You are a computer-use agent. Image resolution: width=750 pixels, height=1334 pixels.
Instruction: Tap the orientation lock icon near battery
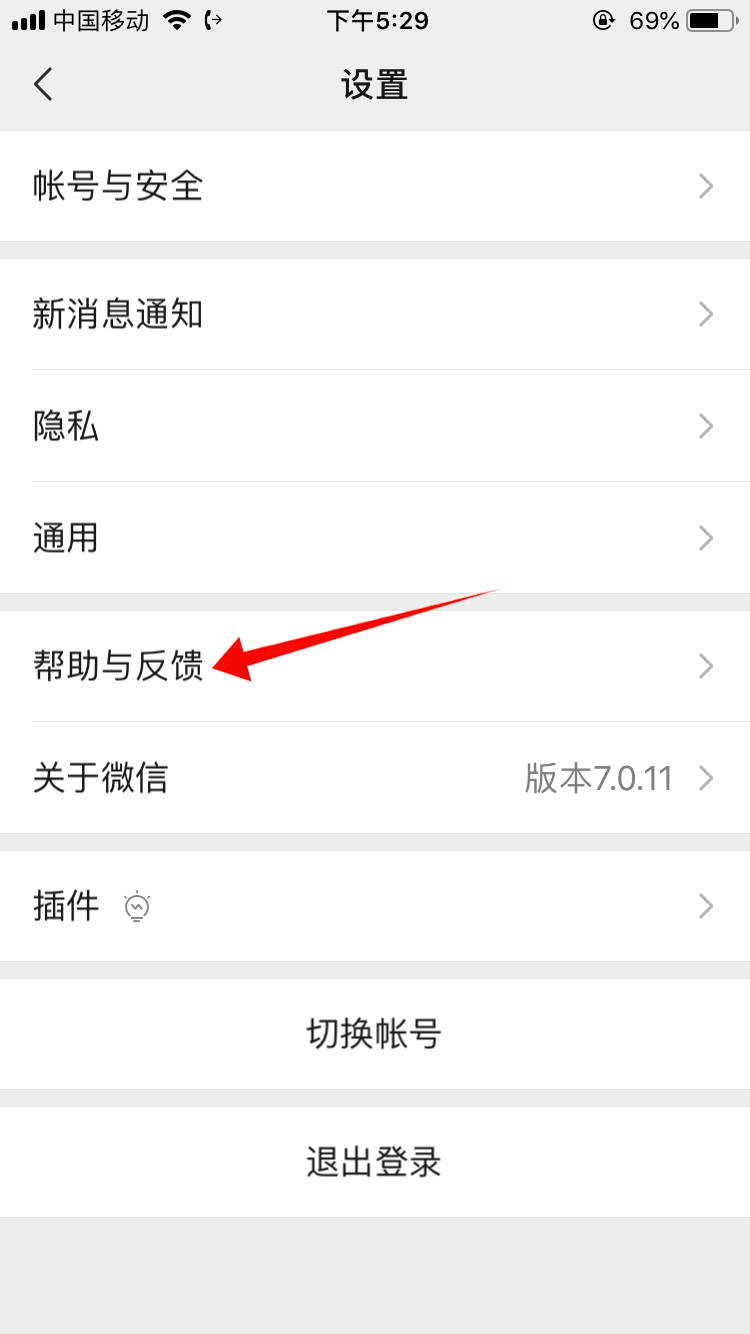click(x=604, y=19)
